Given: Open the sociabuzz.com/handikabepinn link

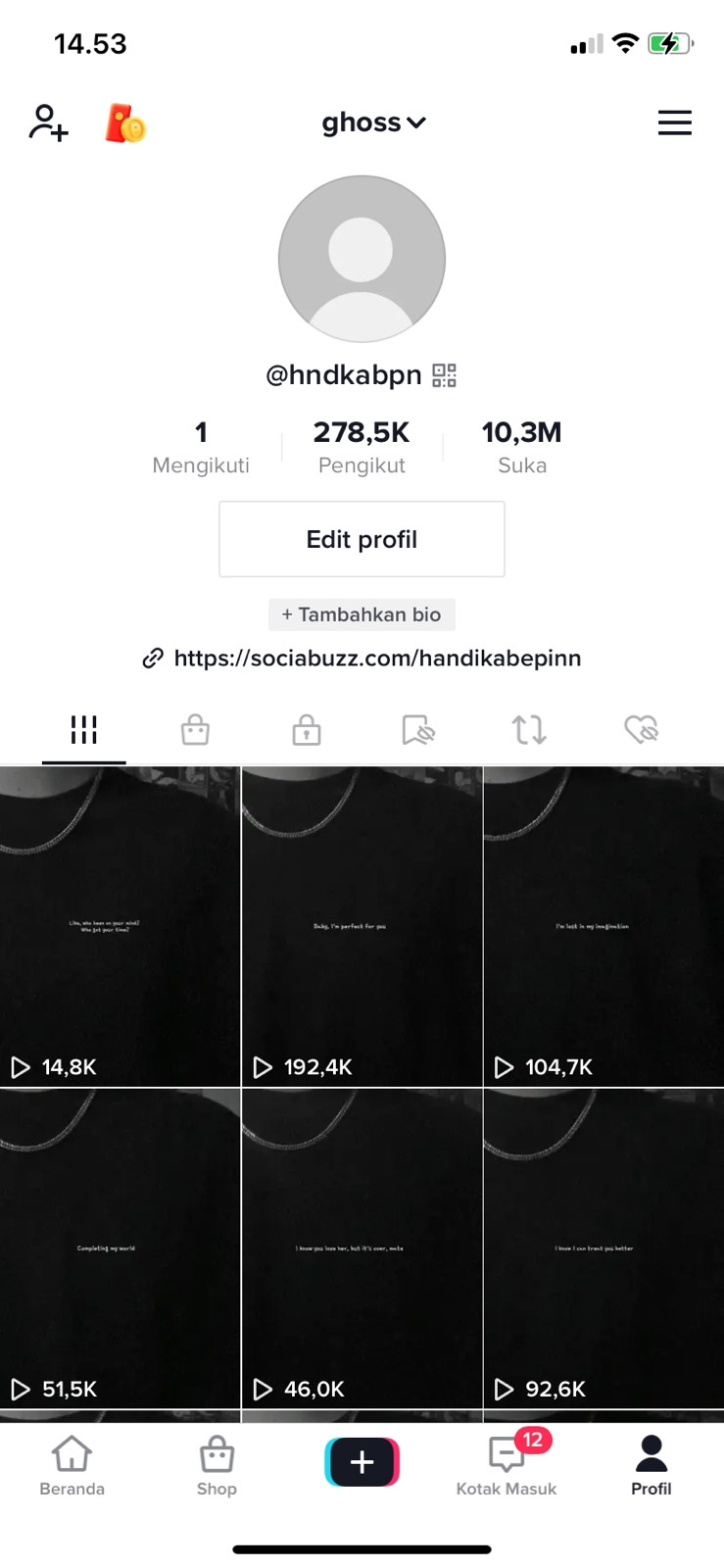Looking at the screenshot, I should click(376, 659).
